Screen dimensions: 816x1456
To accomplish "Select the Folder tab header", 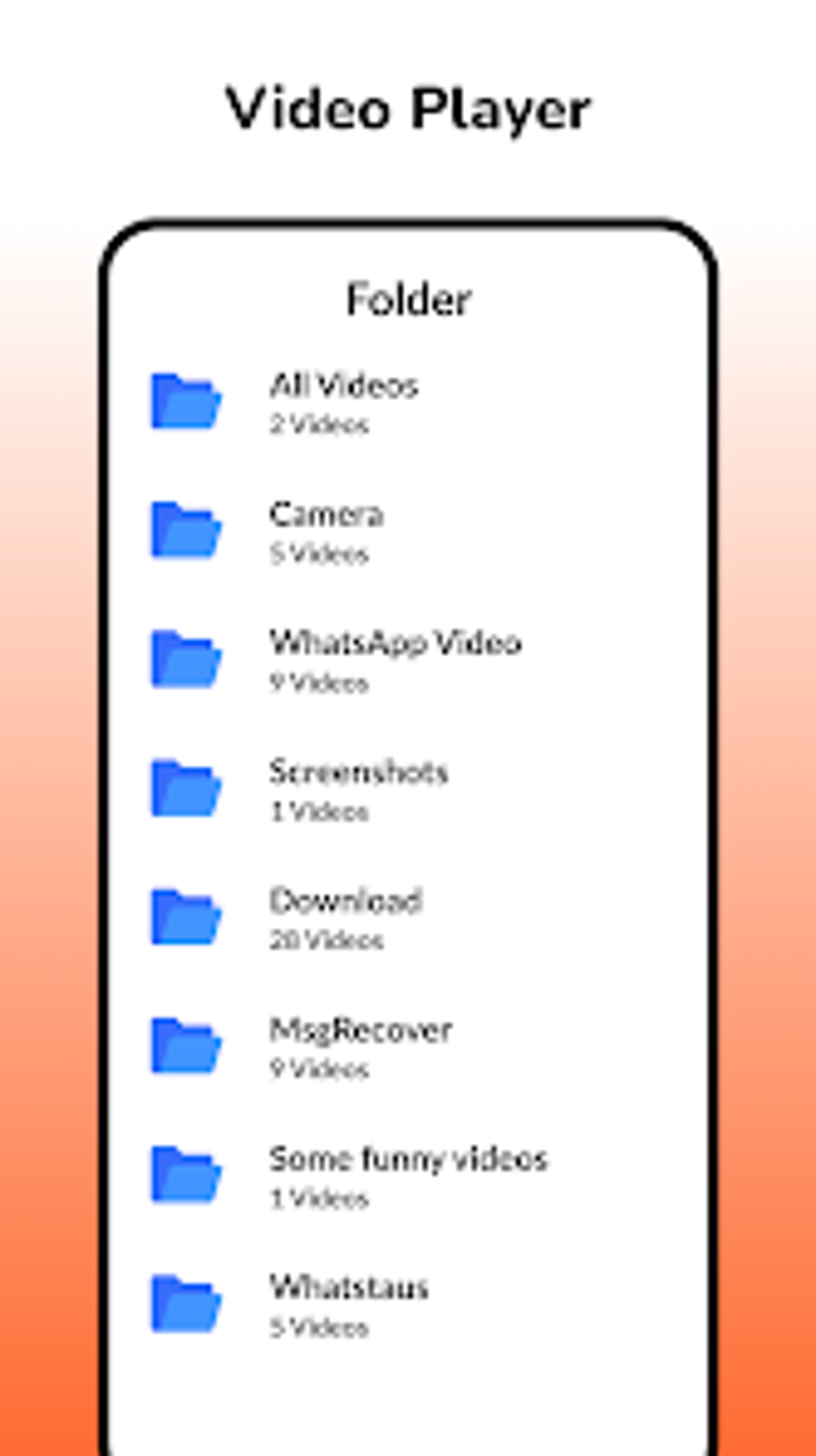I will coord(408,300).
